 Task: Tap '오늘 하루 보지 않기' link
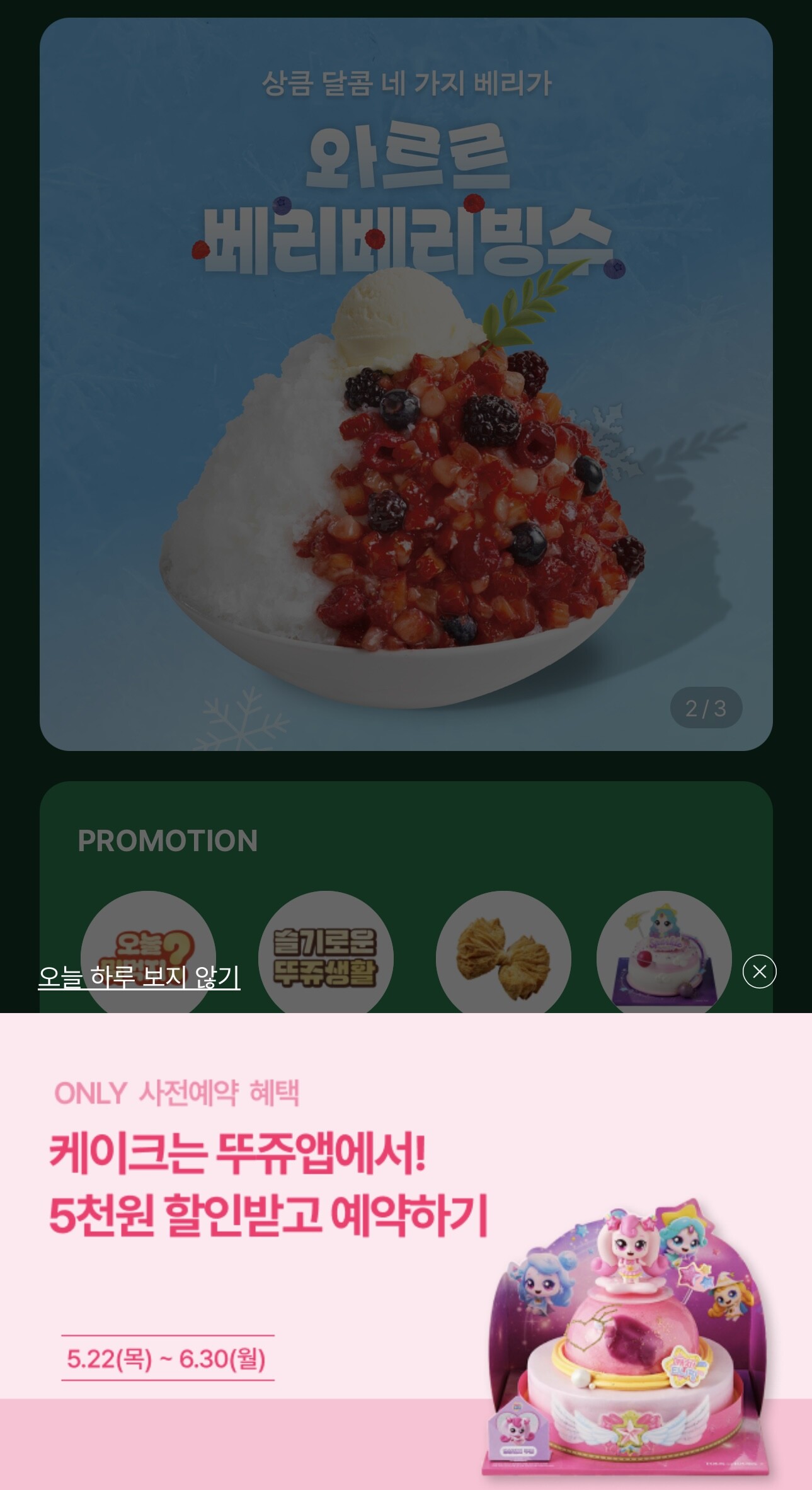tap(139, 977)
